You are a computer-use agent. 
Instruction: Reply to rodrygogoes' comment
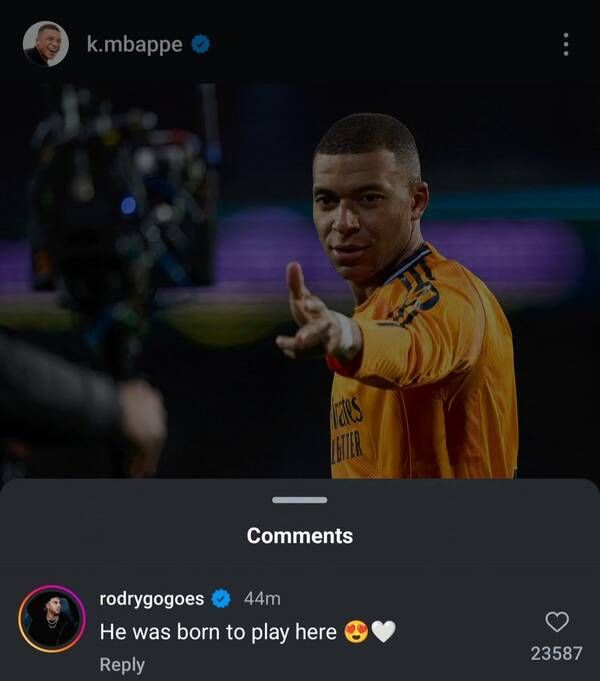[x=122, y=664]
